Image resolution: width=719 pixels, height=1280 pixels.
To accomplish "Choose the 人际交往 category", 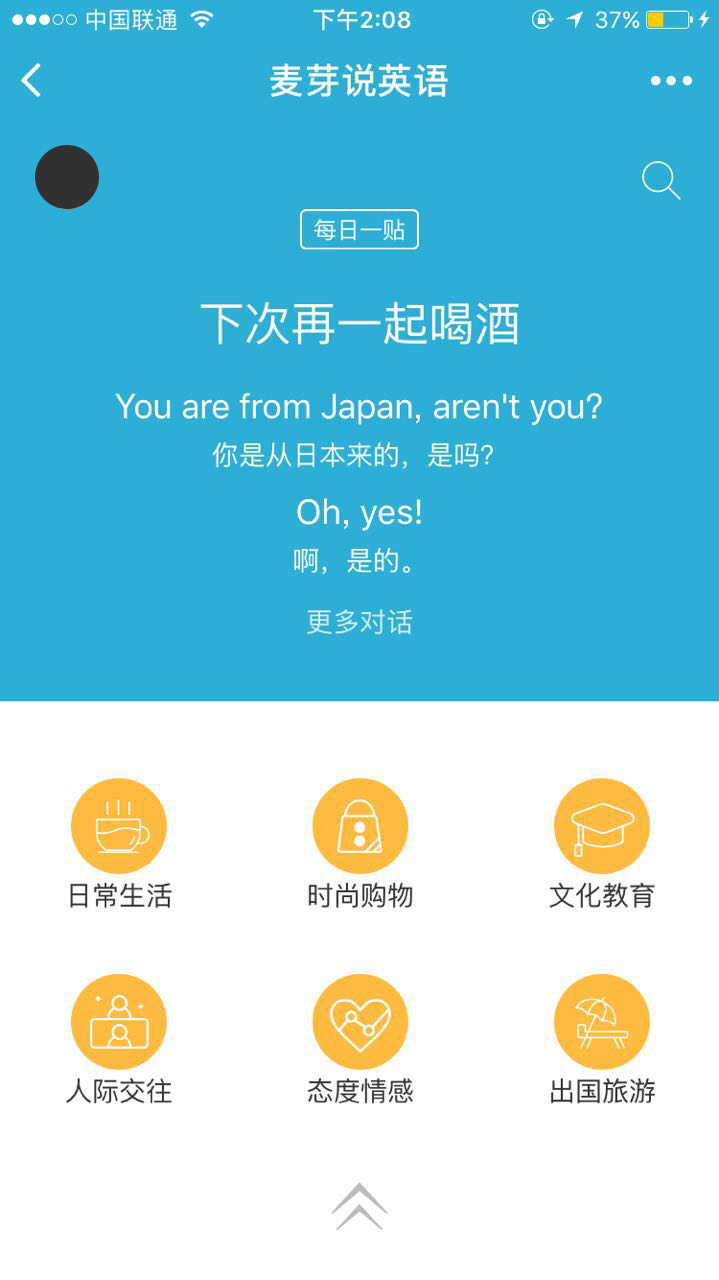I will coord(119,1040).
